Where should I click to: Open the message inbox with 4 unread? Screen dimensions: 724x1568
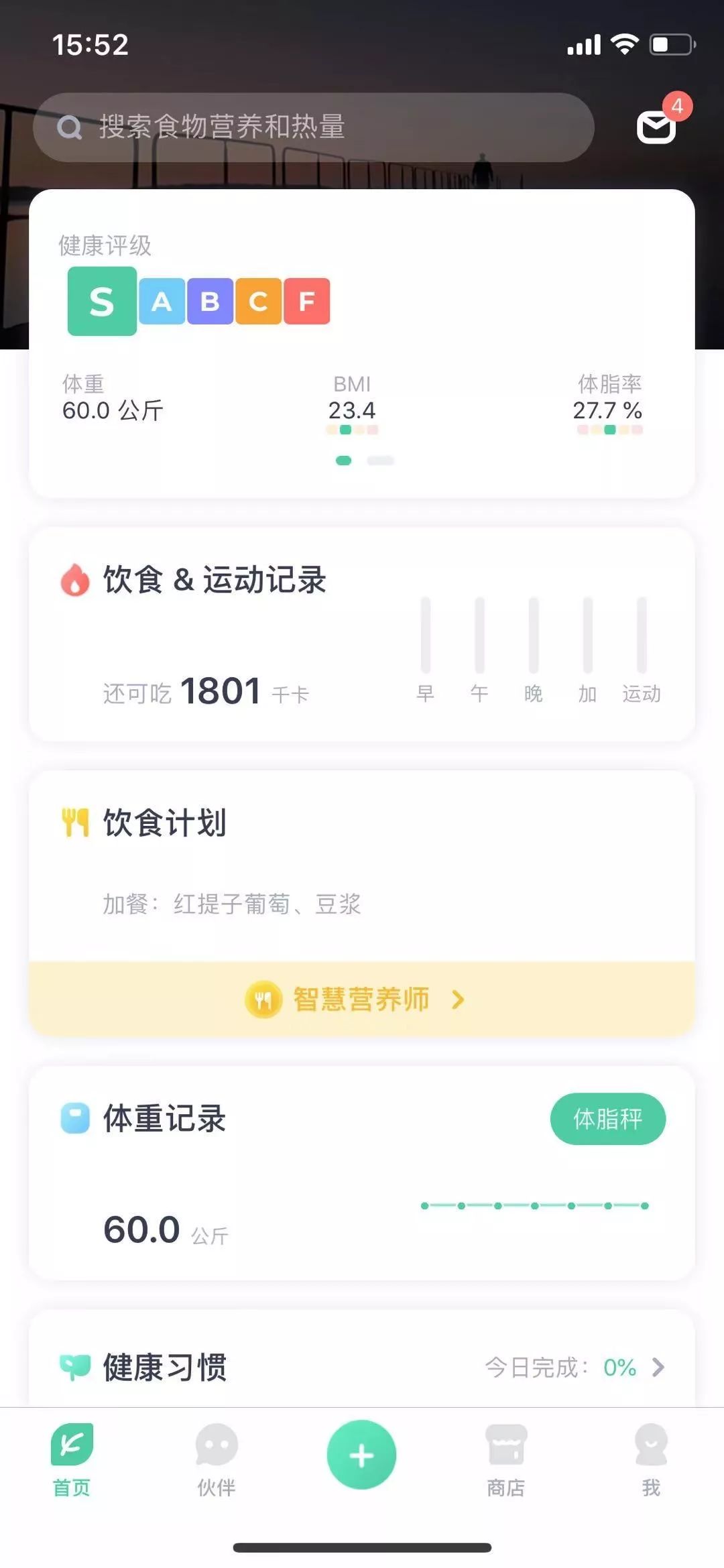[x=657, y=126]
